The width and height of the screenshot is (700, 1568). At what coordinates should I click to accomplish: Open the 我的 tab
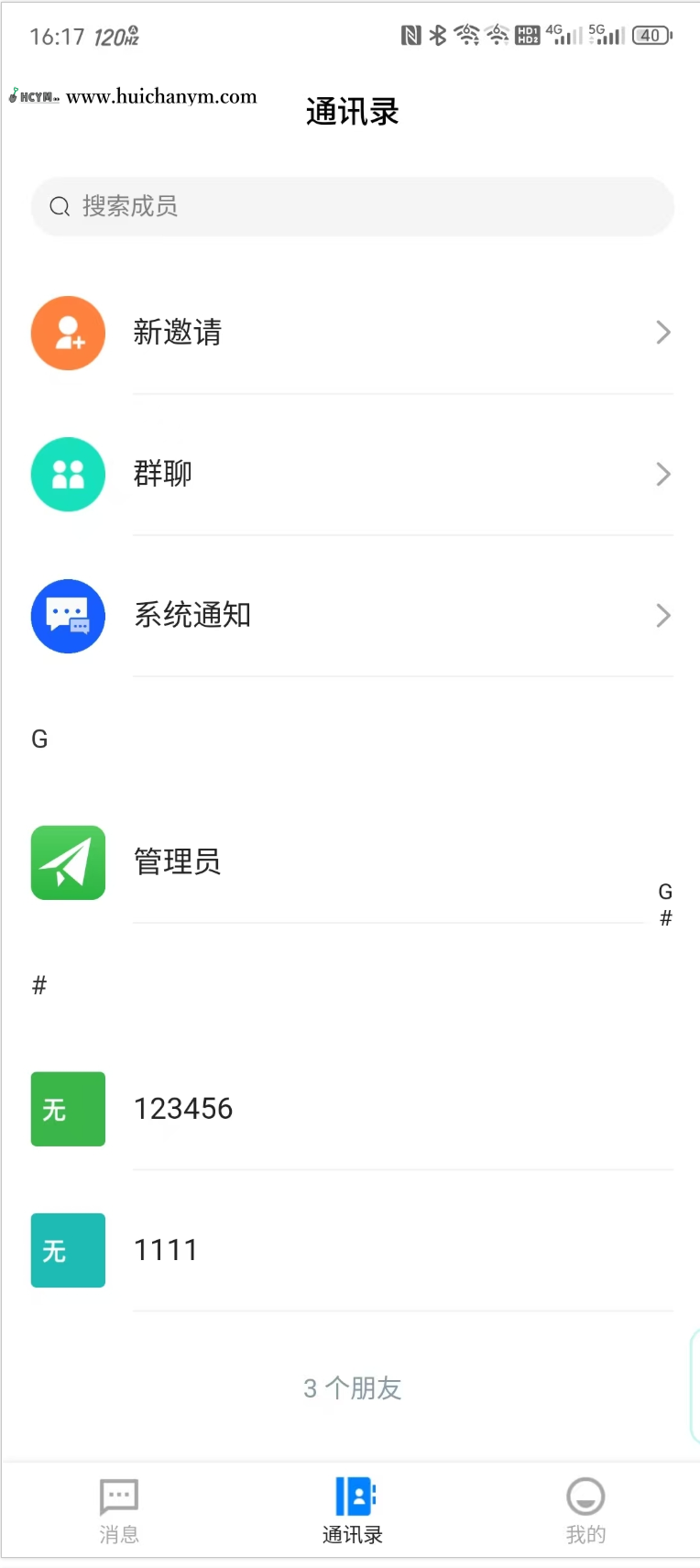(x=585, y=1510)
